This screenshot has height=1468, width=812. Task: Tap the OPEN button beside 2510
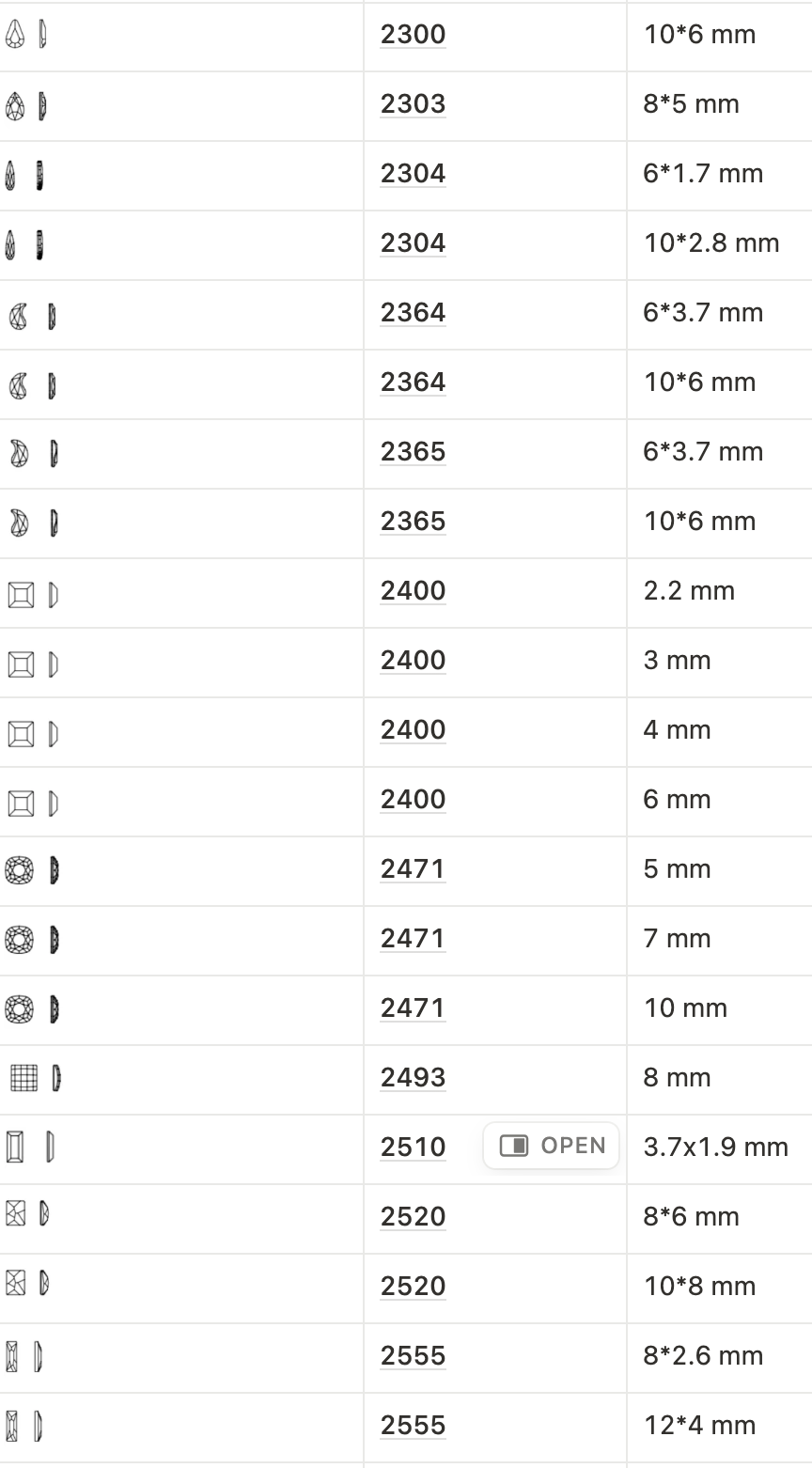[x=552, y=1146]
